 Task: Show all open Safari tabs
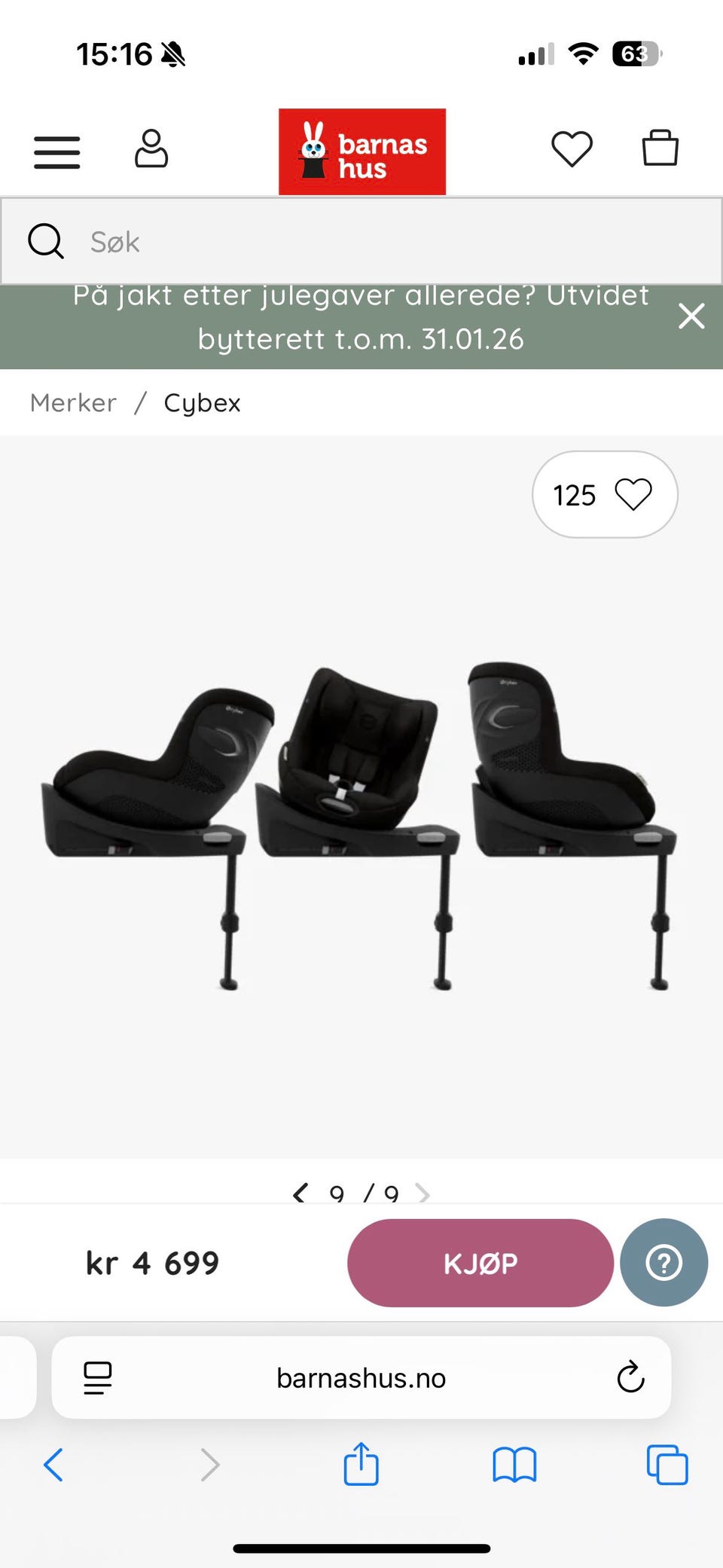pyautogui.click(x=667, y=1466)
